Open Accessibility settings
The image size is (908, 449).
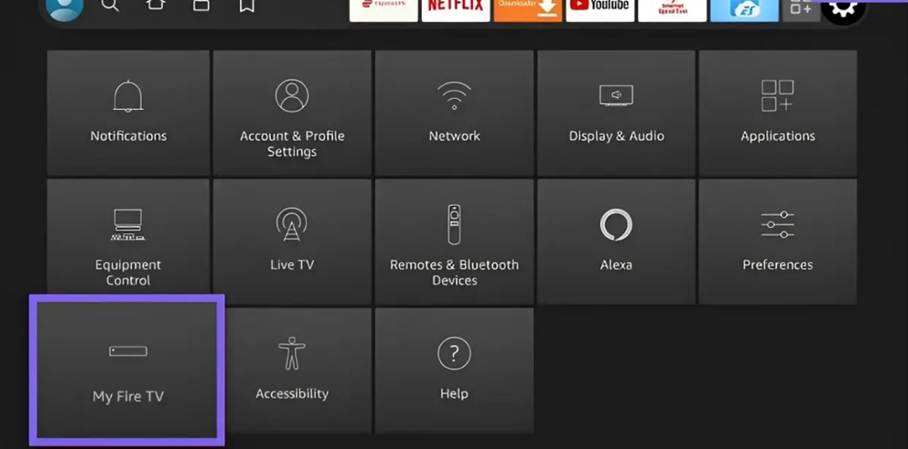coord(292,370)
